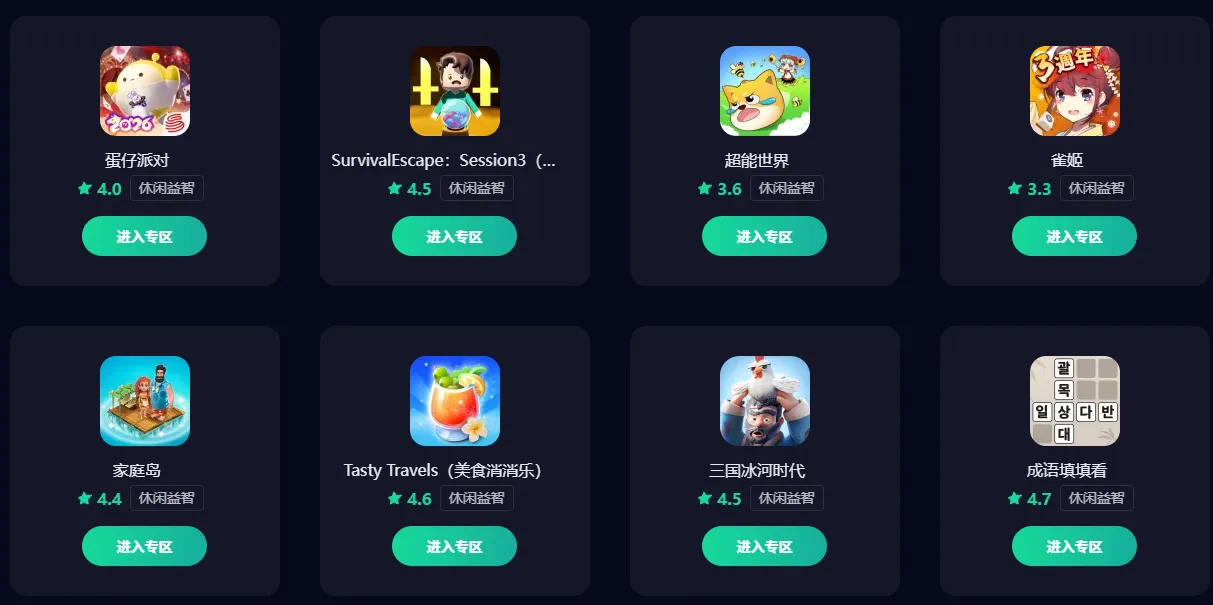This screenshot has width=1213, height=605.
Task: Enter the 雀姬 game zone
Action: click(x=1074, y=236)
